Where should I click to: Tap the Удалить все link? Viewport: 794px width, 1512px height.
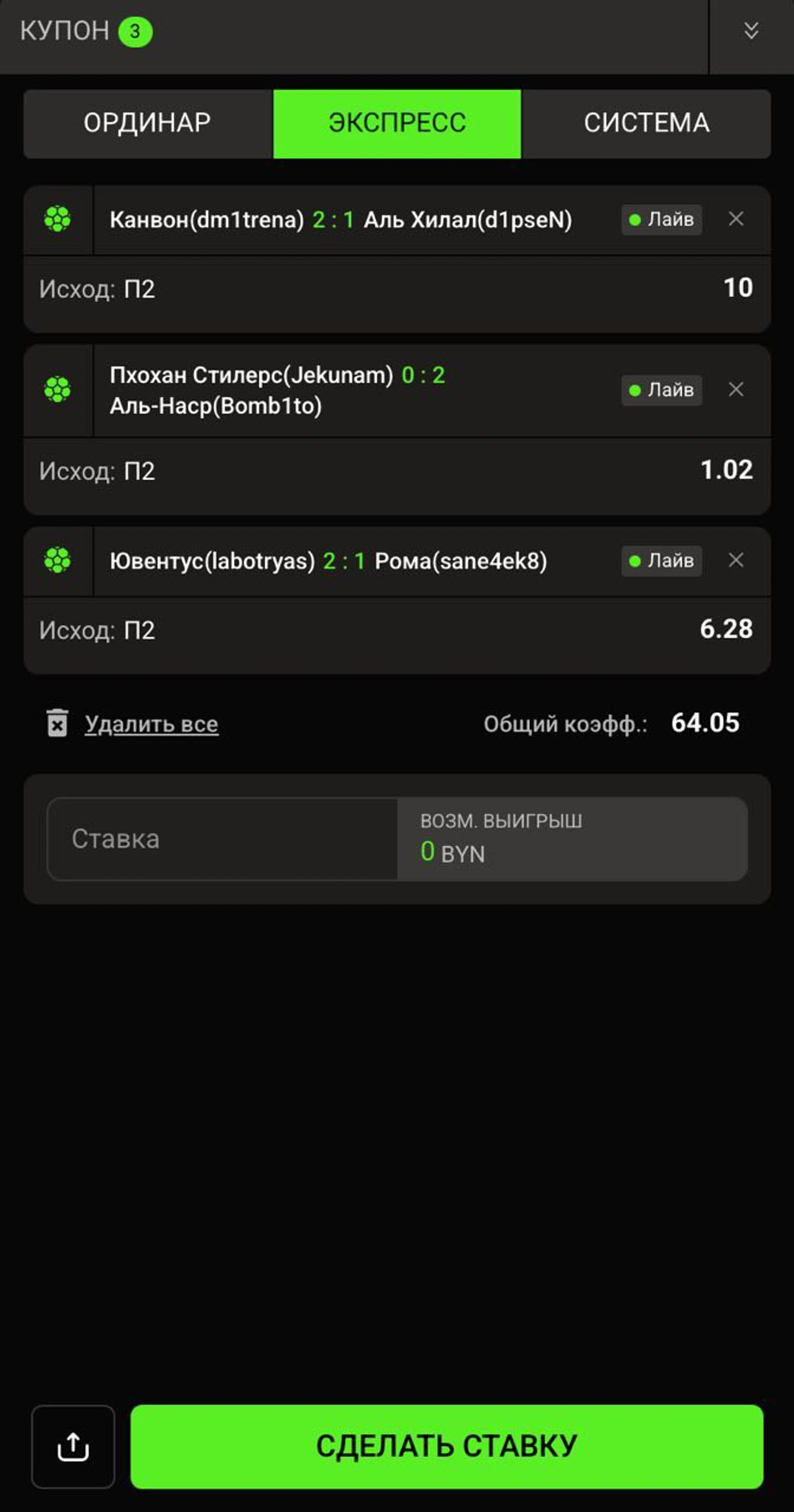click(x=151, y=724)
